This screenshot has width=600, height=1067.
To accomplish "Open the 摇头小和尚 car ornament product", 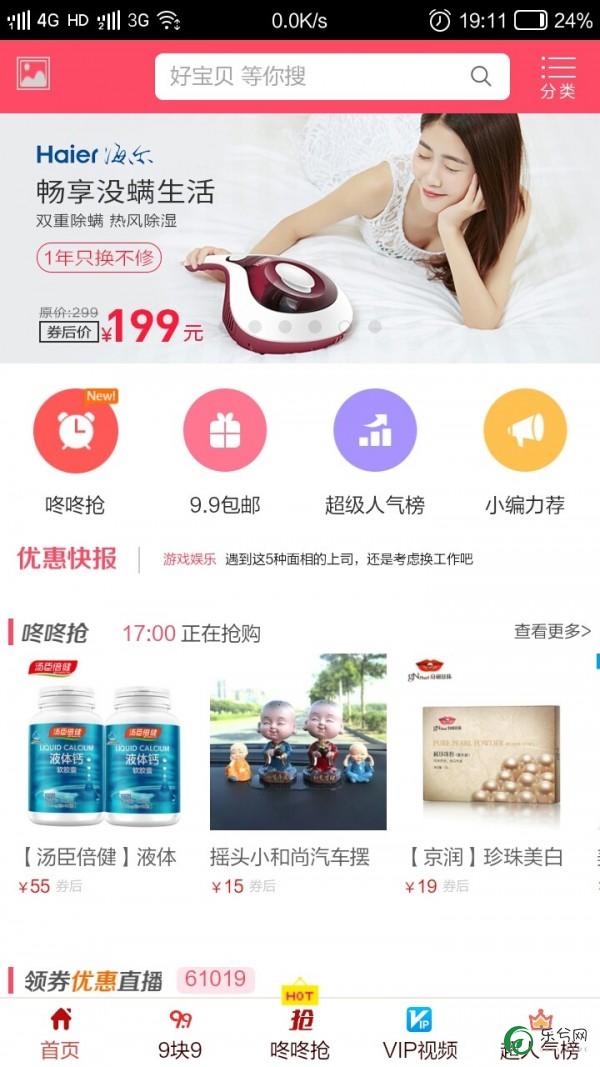I will click(x=298, y=774).
